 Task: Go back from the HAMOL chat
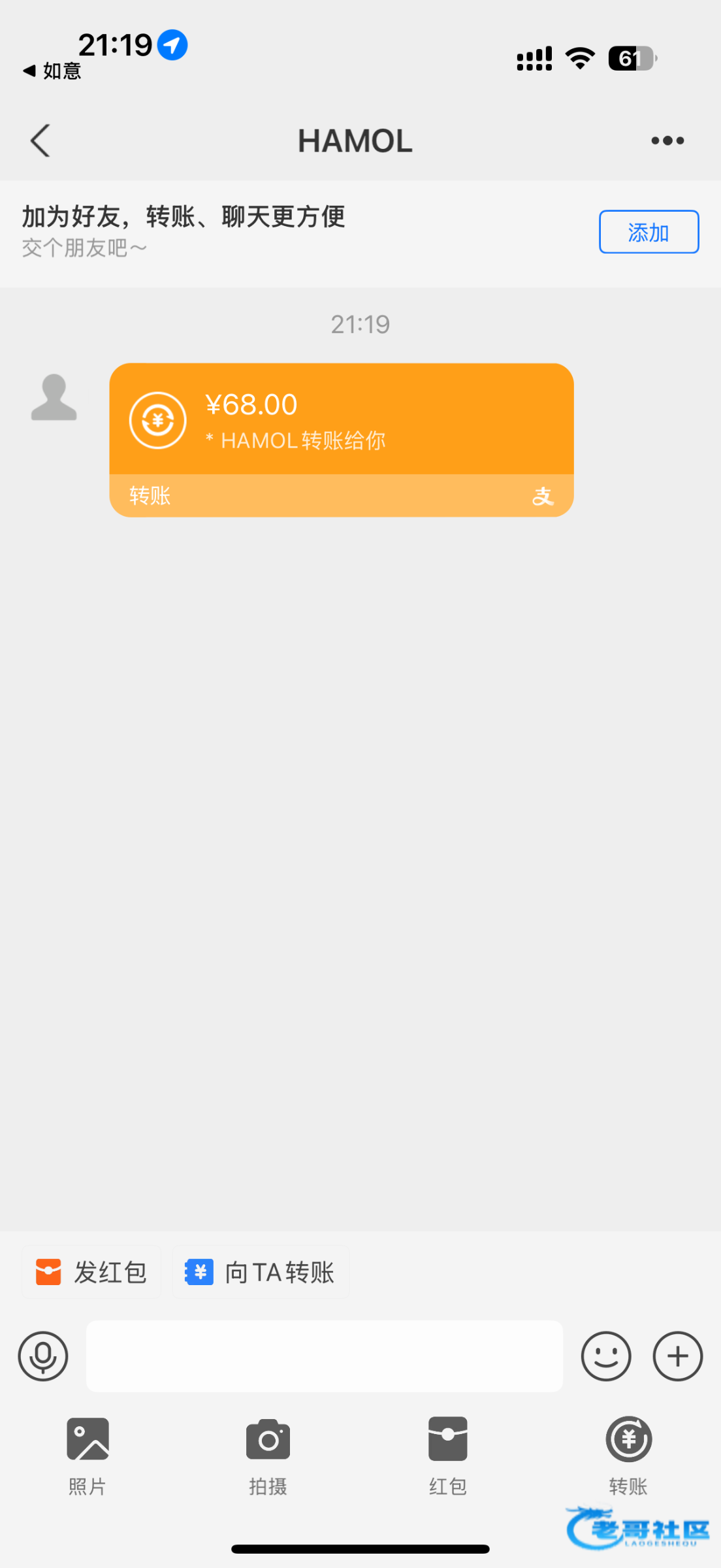pos(40,140)
